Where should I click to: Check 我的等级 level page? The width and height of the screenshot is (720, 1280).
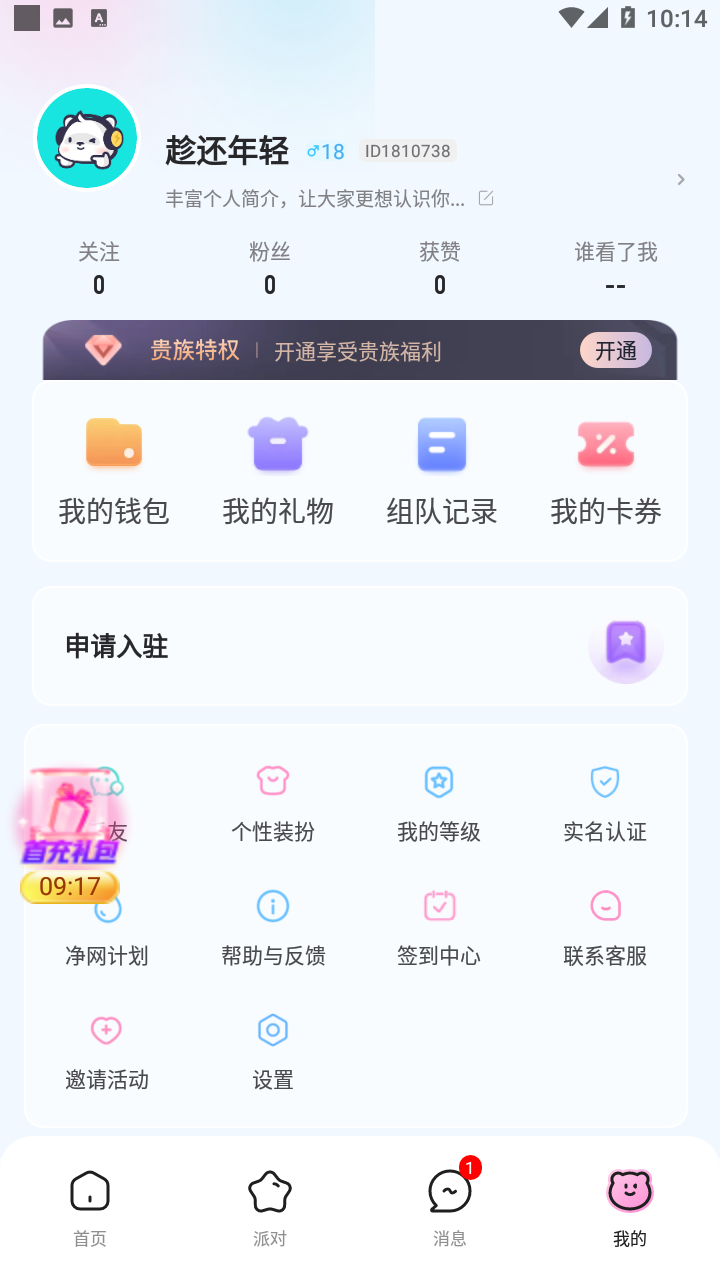pos(439,803)
